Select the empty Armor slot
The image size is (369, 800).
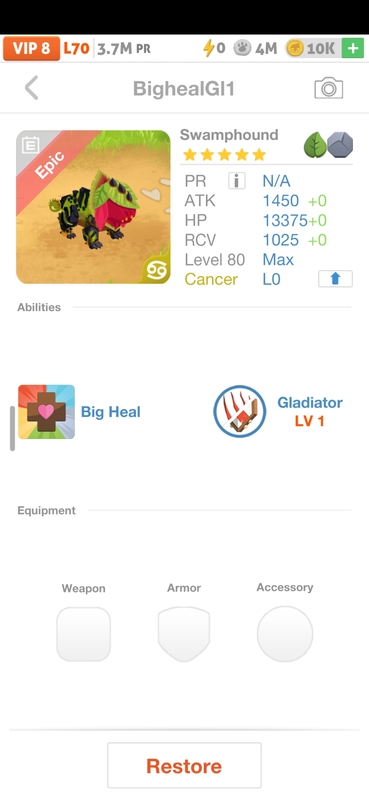[x=184, y=634]
